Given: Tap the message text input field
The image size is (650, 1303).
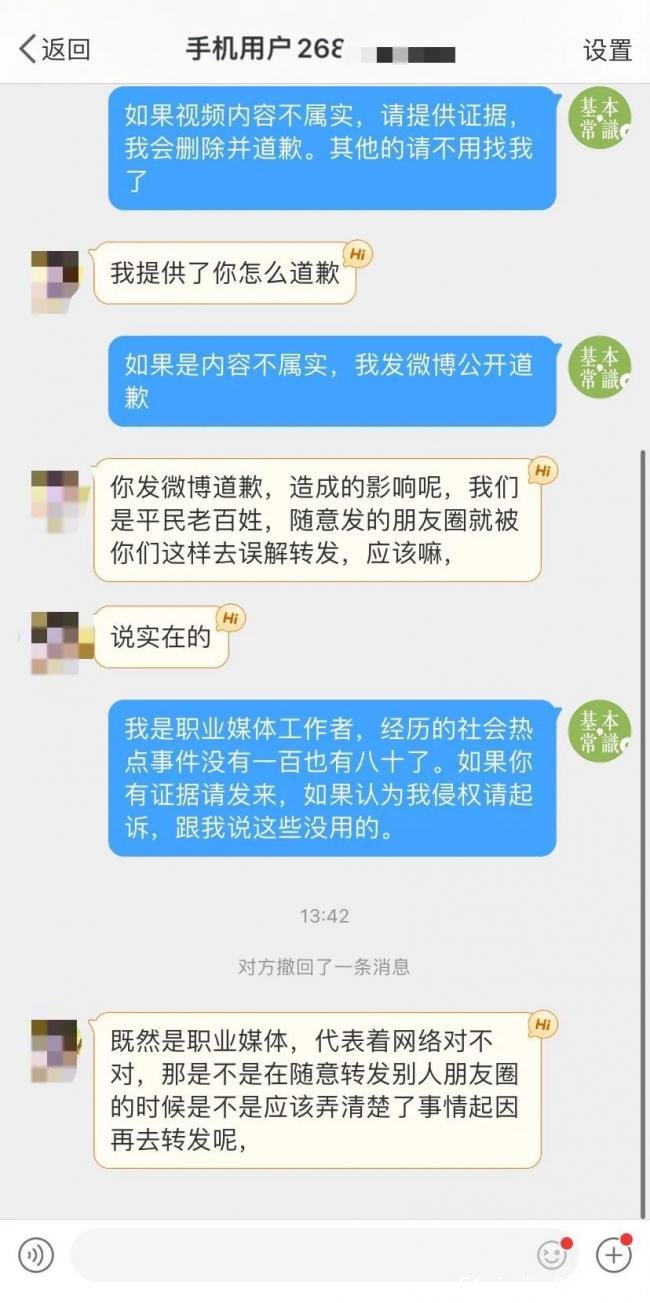Looking at the screenshot, I should [x=300, y=1254].
